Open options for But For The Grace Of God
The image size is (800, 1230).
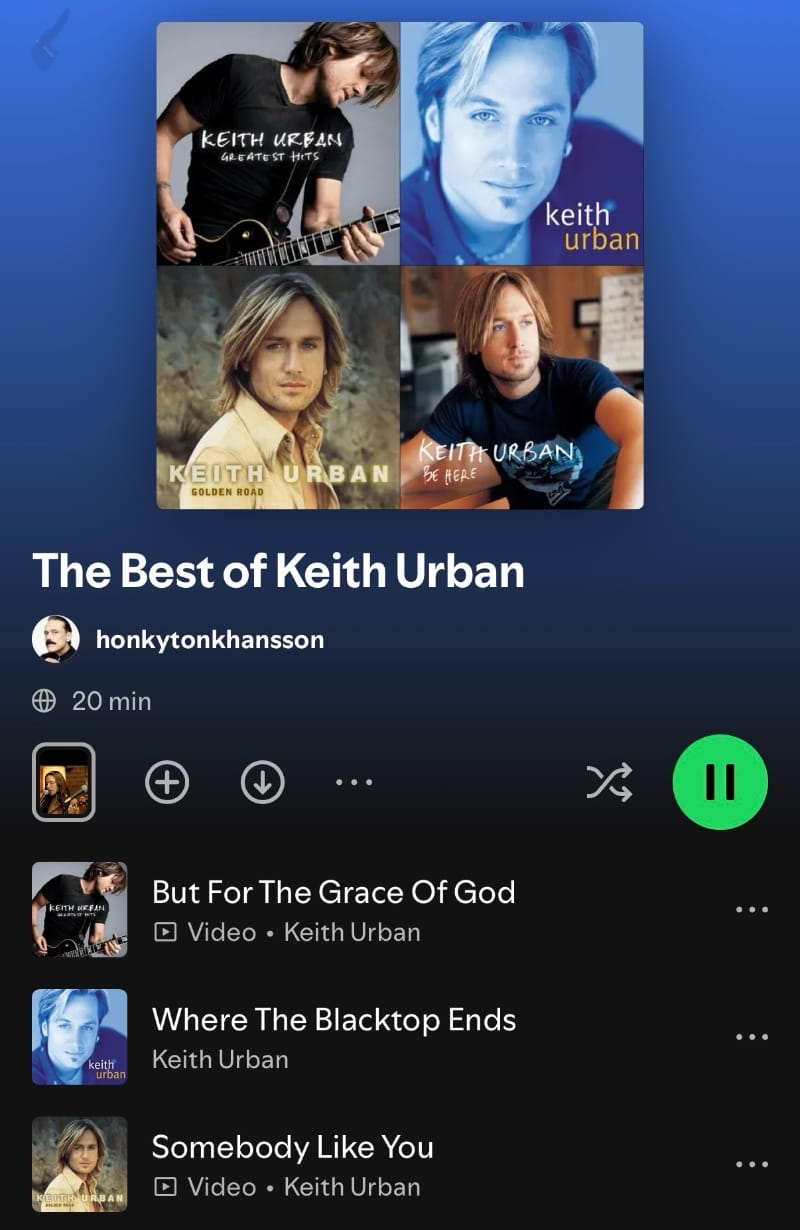(x=751, y=910)
